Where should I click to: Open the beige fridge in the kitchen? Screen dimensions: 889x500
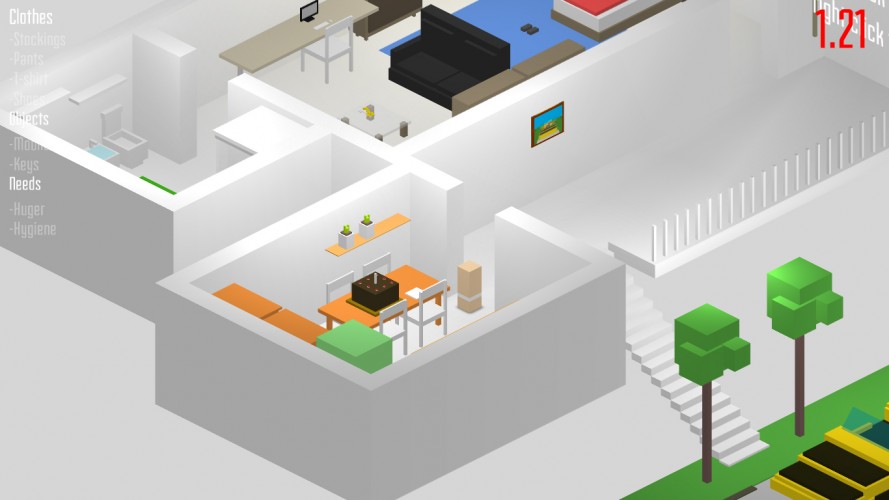469,286
